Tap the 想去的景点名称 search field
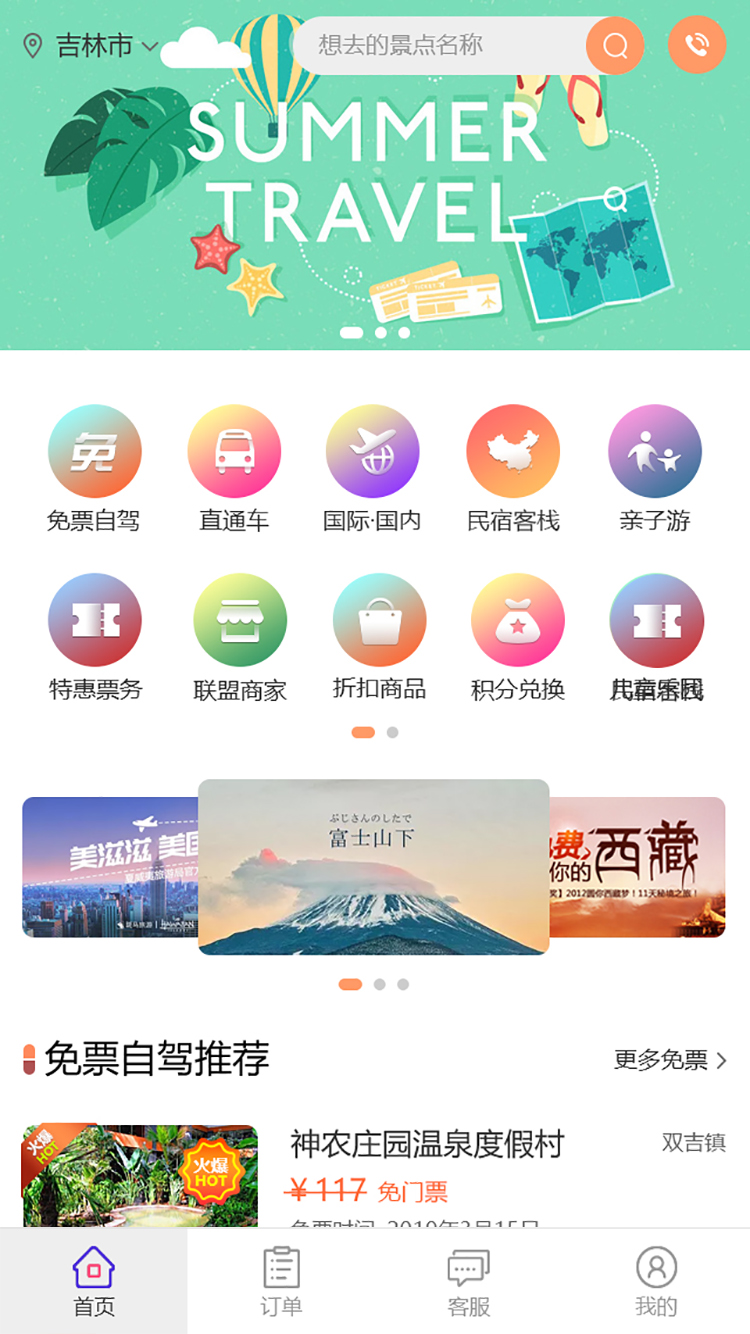The height and width of the screenshot is (1334, 750). click(440, 45)
